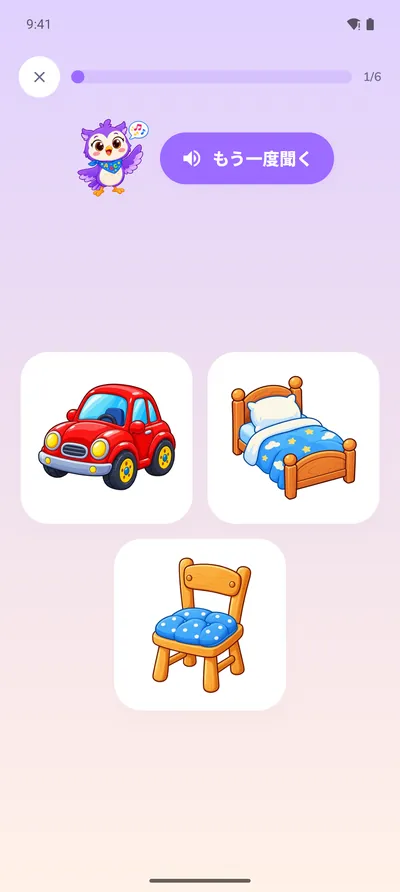Tap もう一度聞く to replay the audio
The image size is (400, 892).
247,158
